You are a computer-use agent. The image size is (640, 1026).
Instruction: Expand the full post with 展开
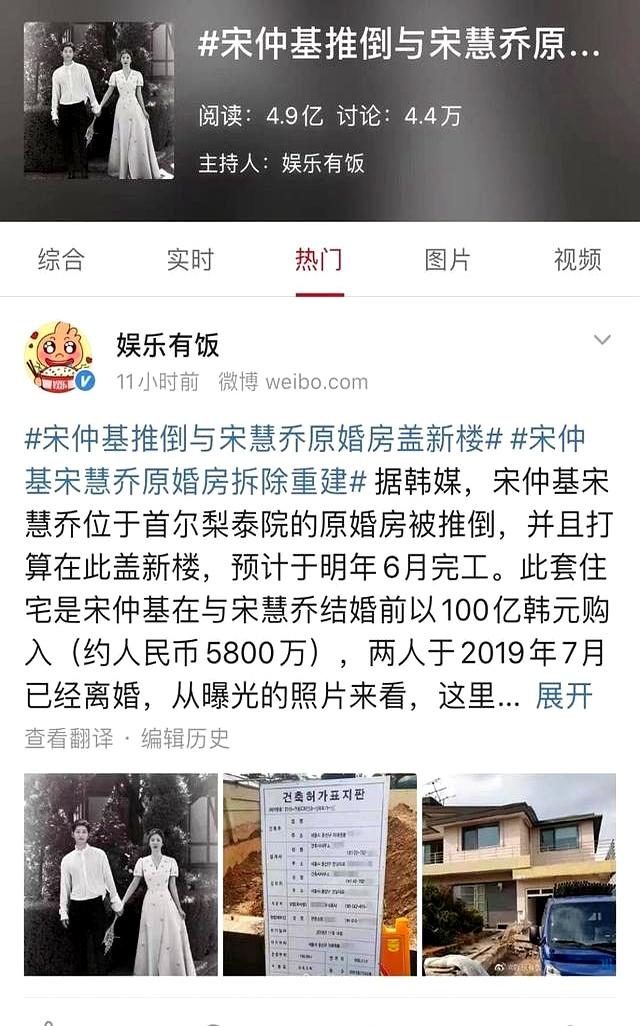click(x=564, y=696)
